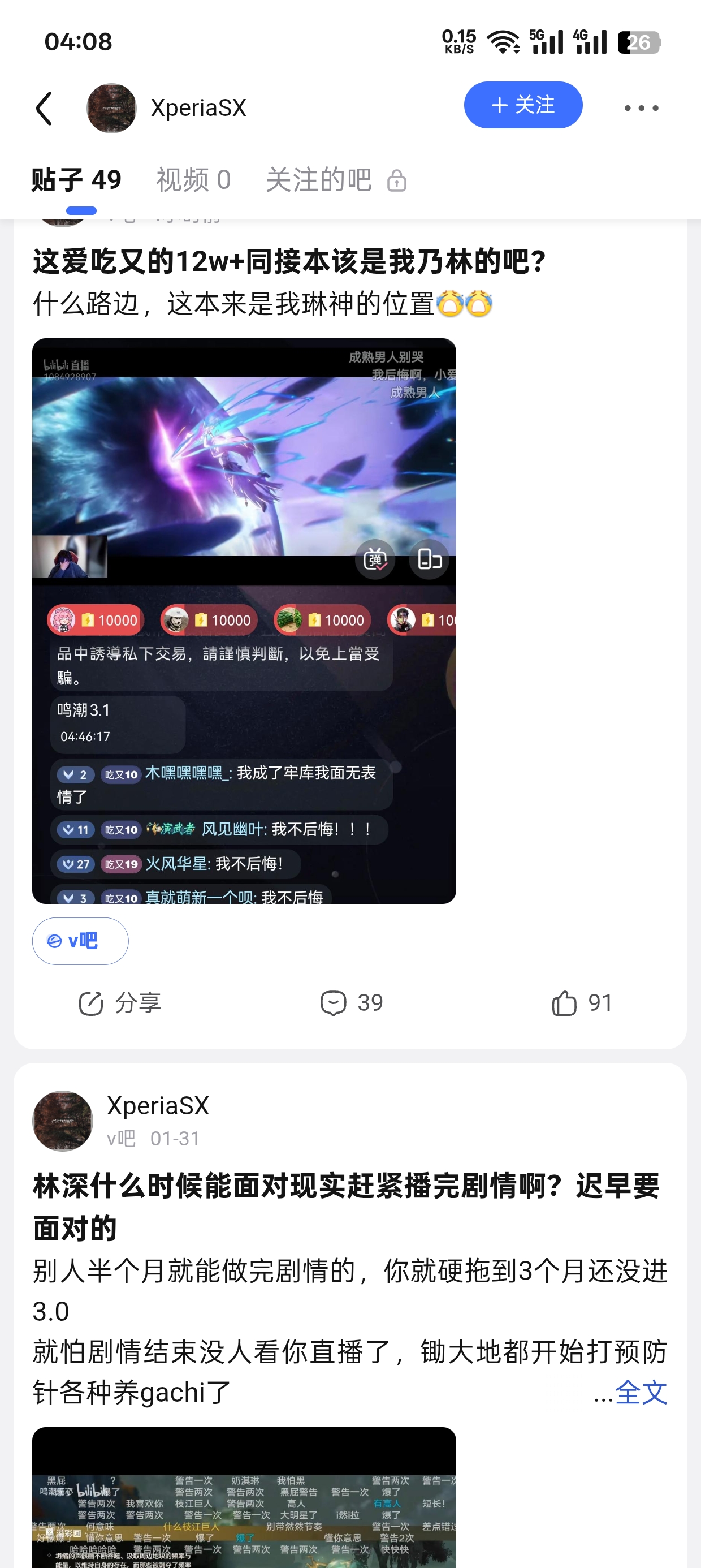Open the three-dot overflow menu
The image size is (701, 1568).
pyautogui.click(x=642, y=109)
